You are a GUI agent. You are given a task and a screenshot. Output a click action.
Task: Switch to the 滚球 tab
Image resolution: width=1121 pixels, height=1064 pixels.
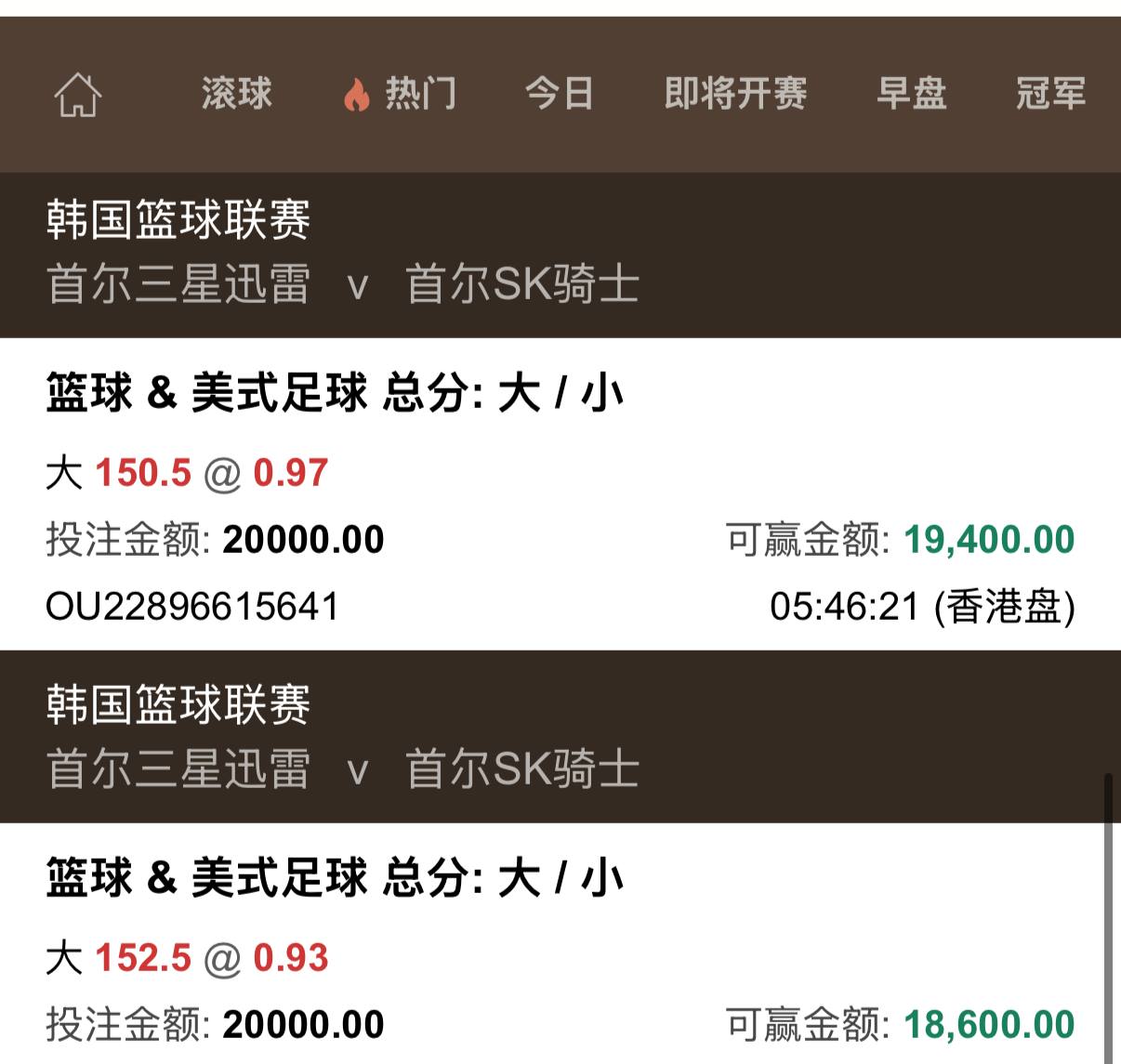point(236,94)
